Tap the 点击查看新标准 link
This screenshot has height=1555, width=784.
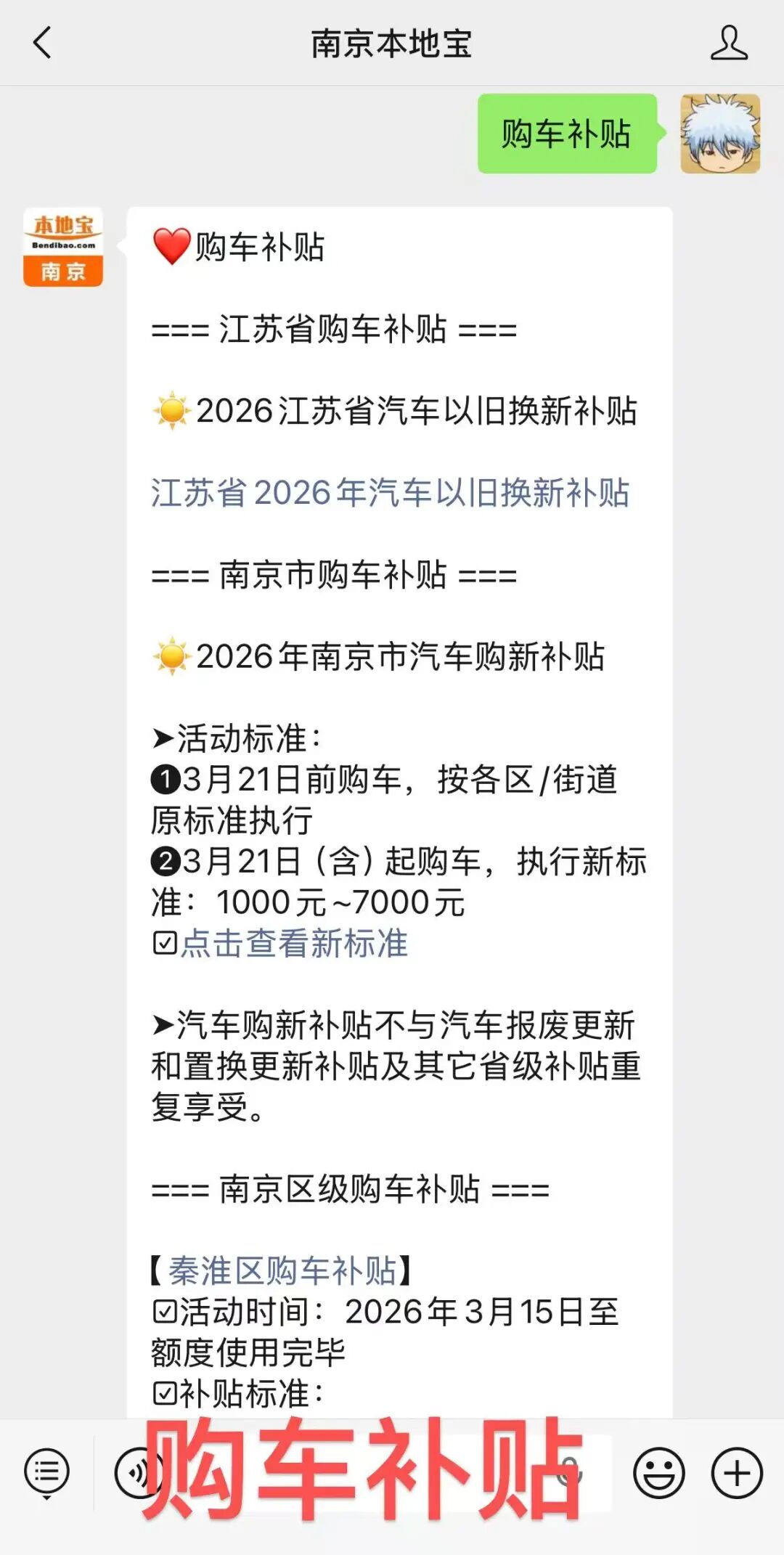(x=294, y=944)
